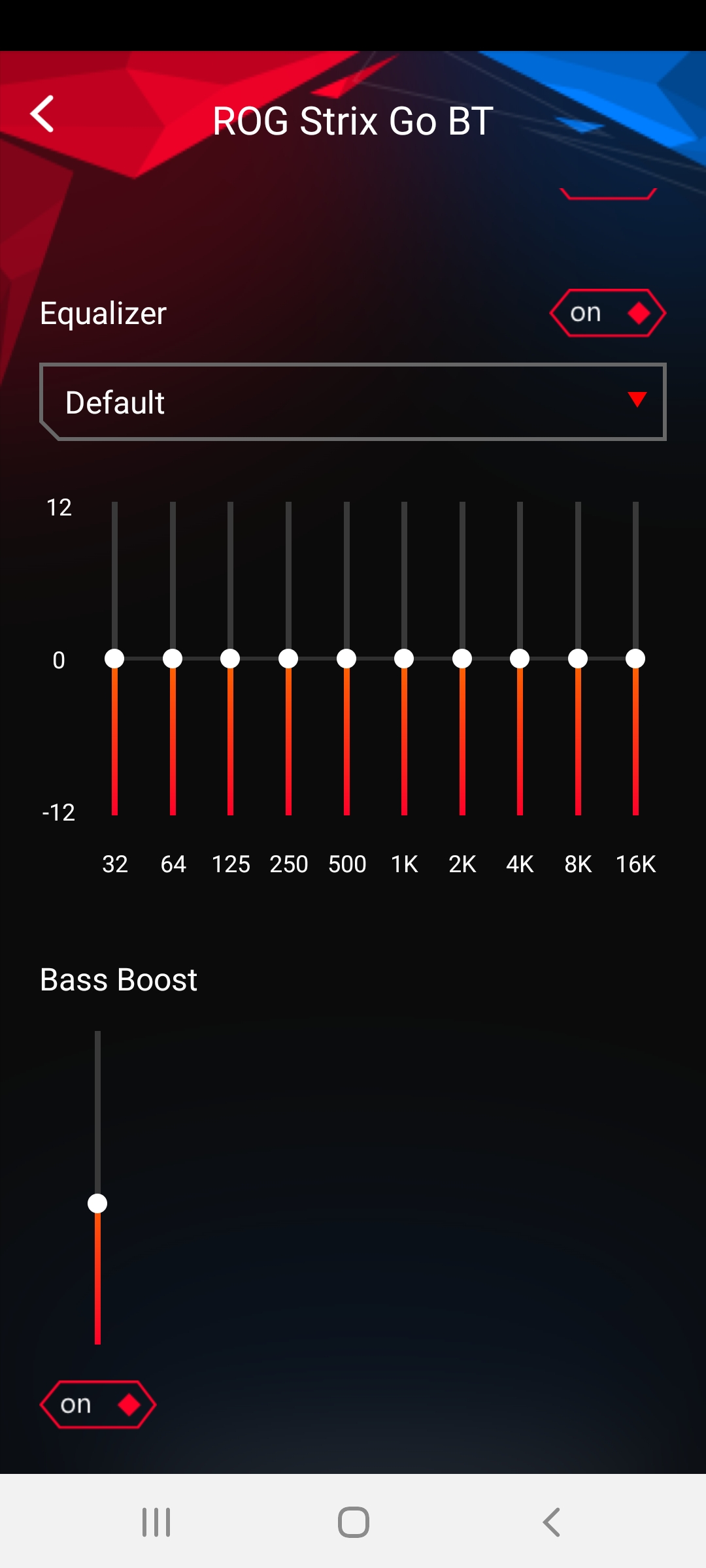The height and width of the screenshot is (1568, 706).
Task: Tap the 250 Hz band slider
Action: click(288, 659)
